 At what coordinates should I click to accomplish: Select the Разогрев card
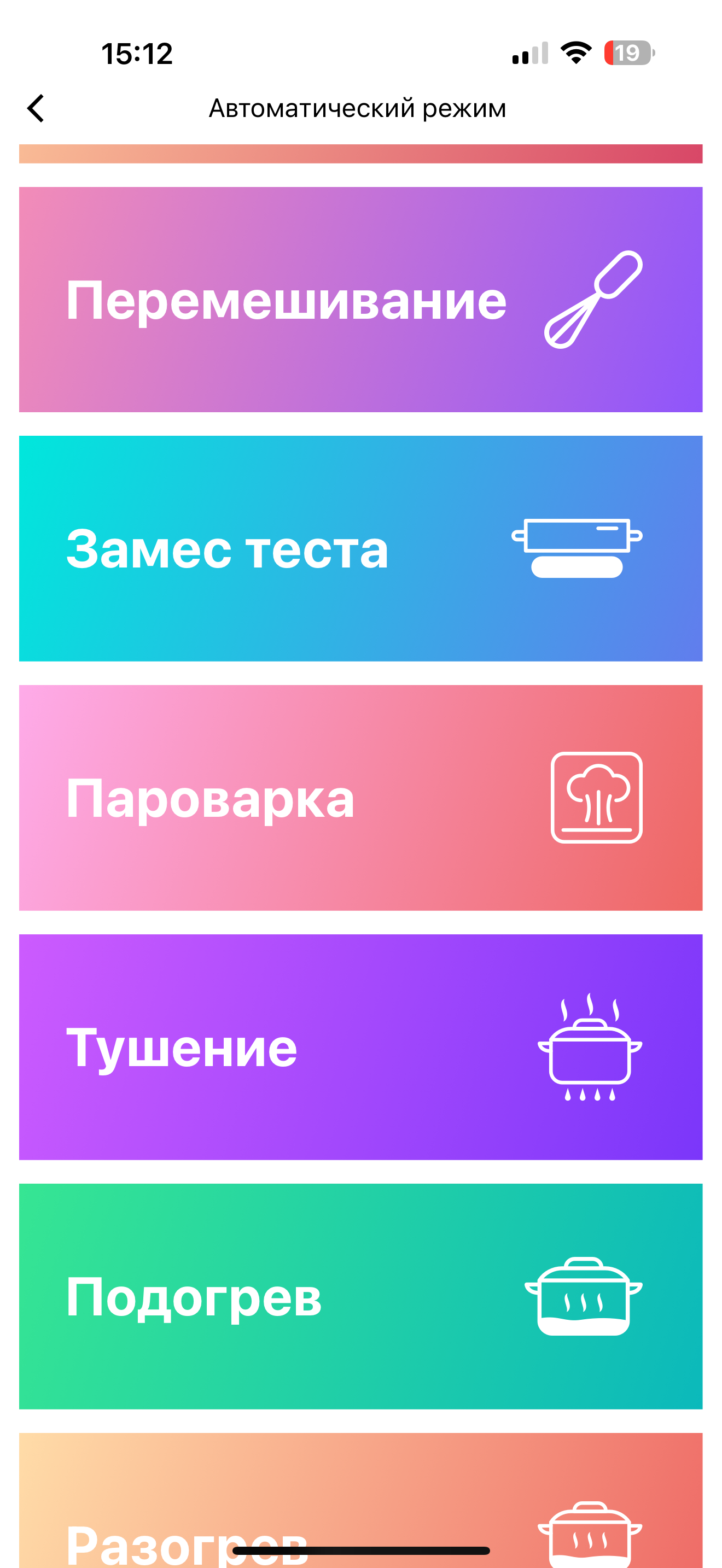point(360,1503)
